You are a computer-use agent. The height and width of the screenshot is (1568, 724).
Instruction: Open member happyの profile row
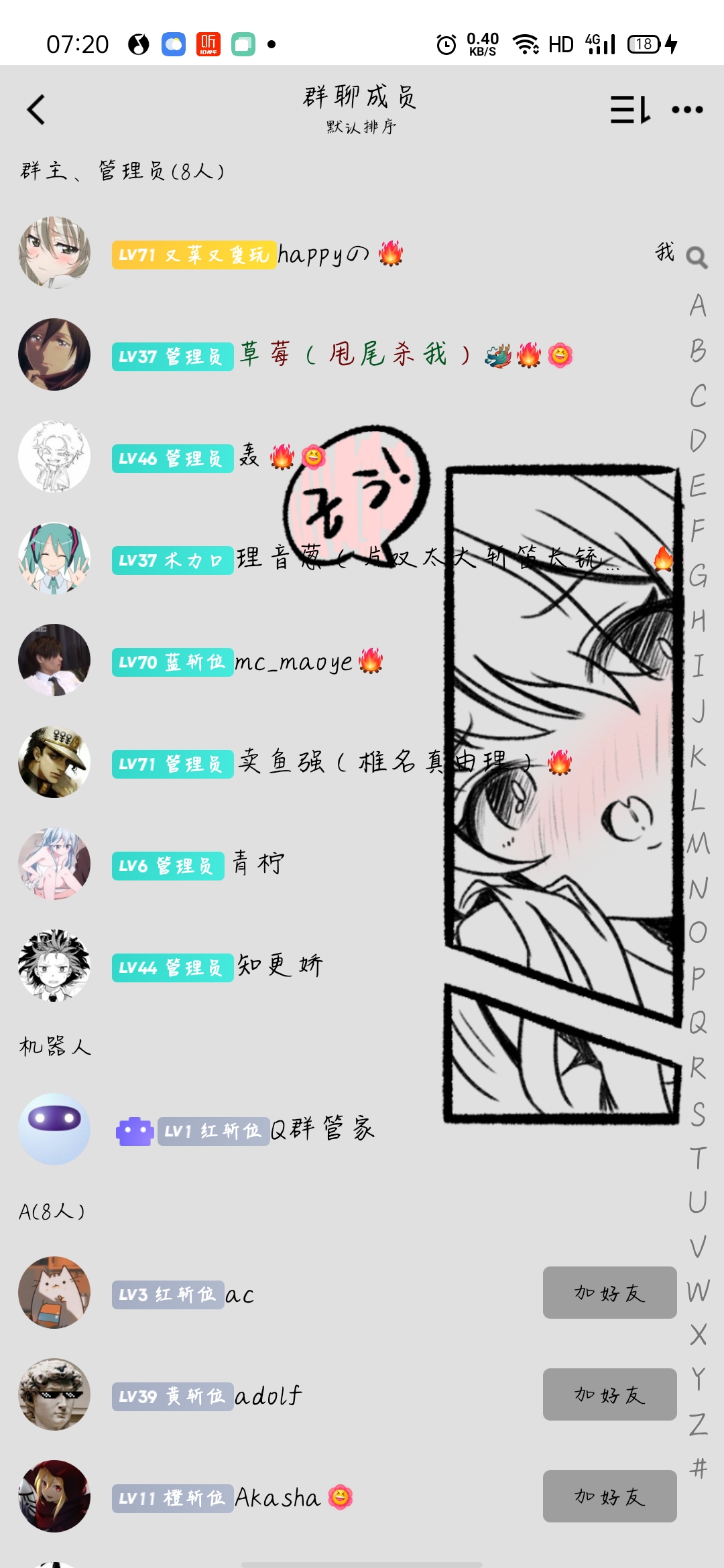322,254
